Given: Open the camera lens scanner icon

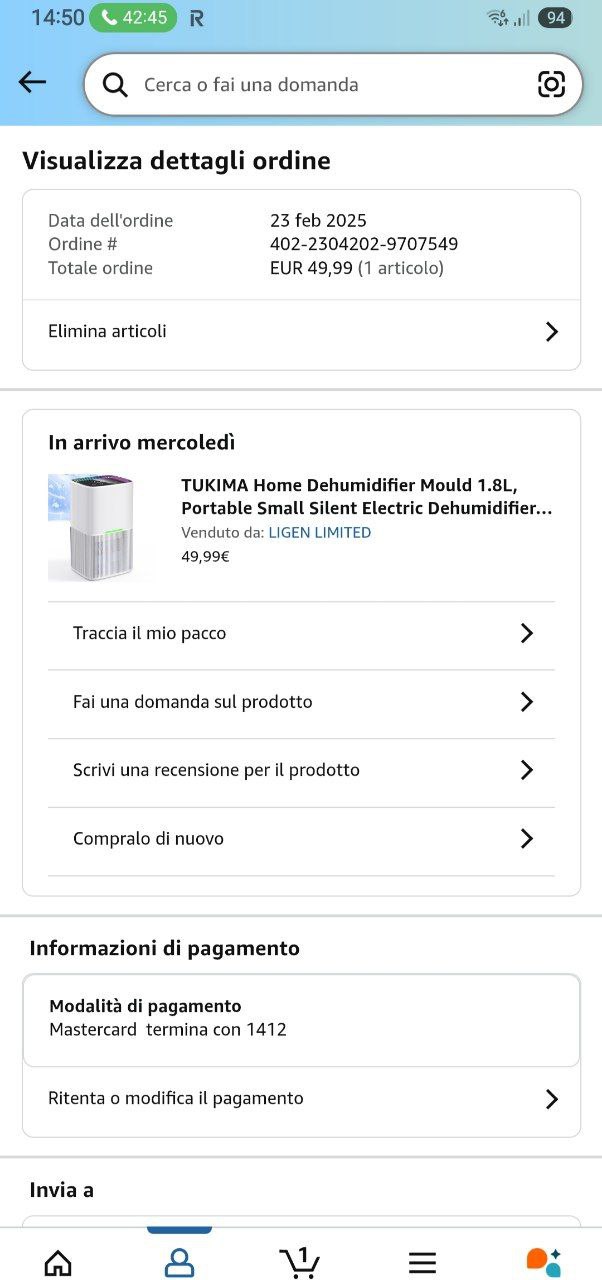Looking at the screenshot, I should (x=551, y=85).
